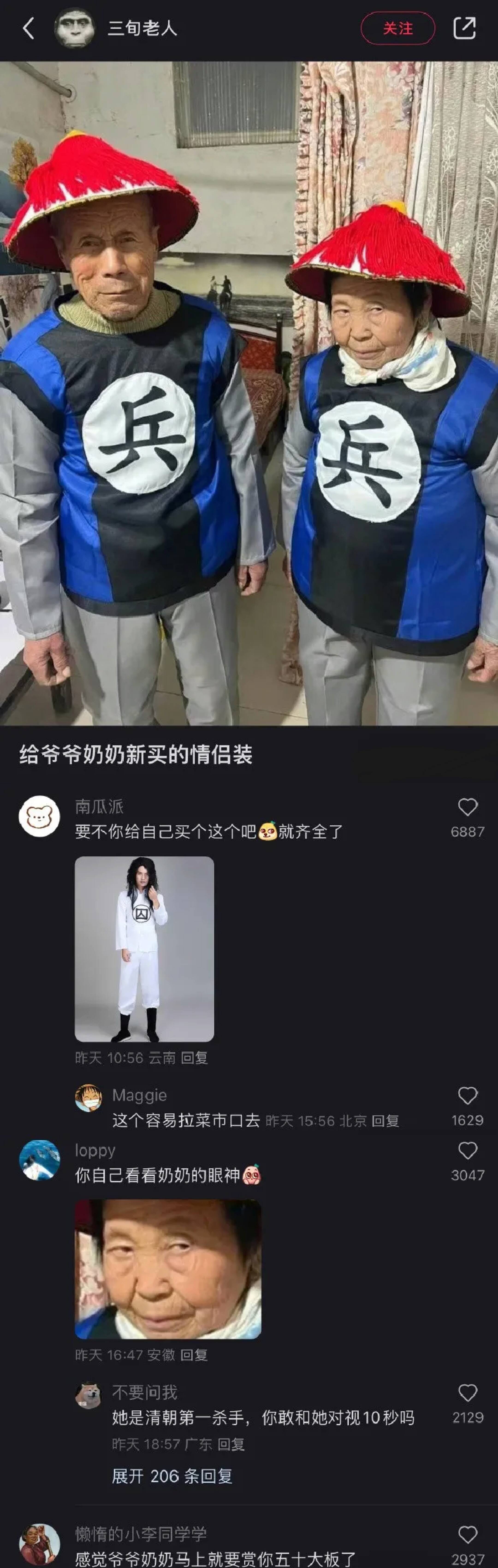Reply to 不要问我's comment
Screen dimensions: 498x1568
[231, 1444]
